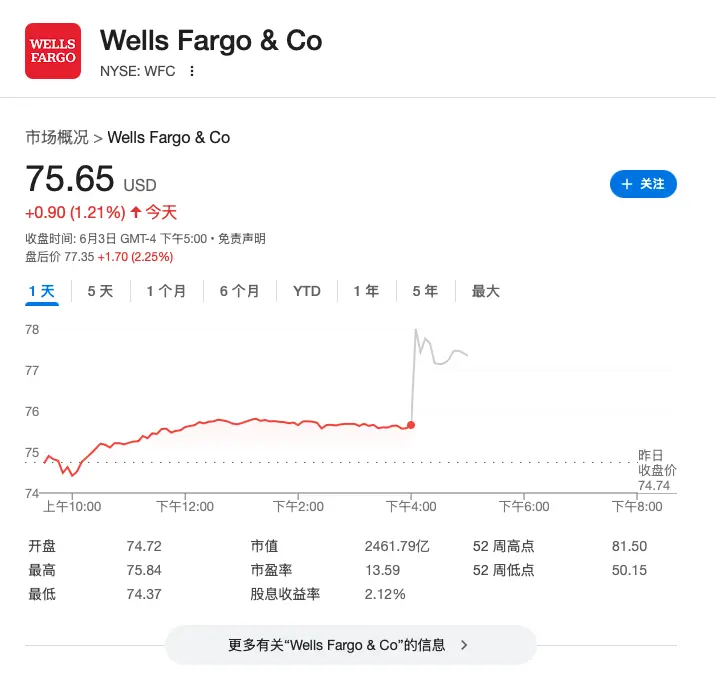Select the 最大 time range
The height and width of the screenshot is (682, 716).
pyautogui.click(x=486, y=291)
